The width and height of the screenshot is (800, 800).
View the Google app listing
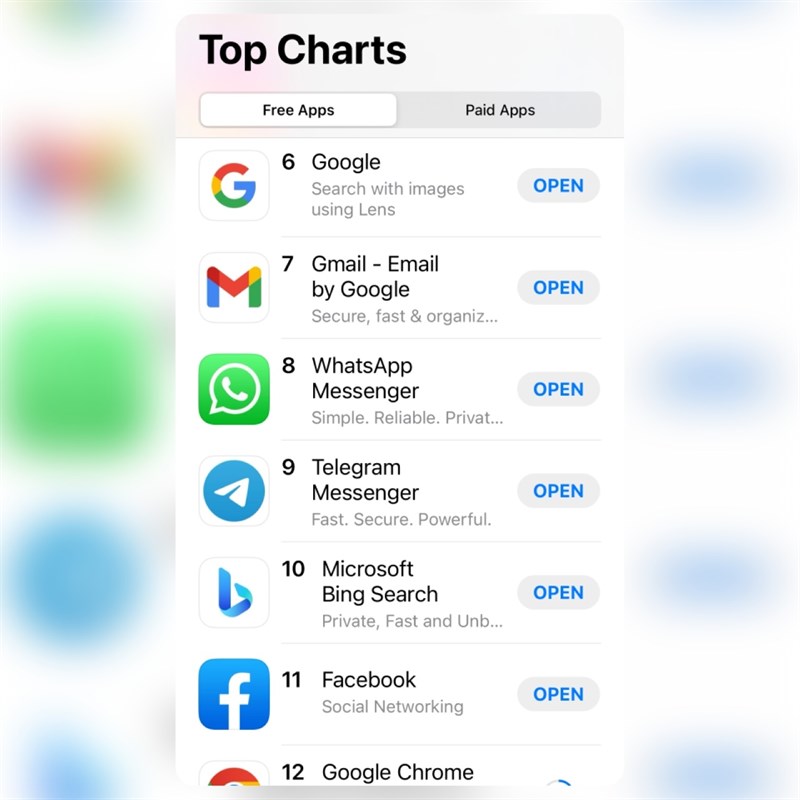tap(345, 162)
